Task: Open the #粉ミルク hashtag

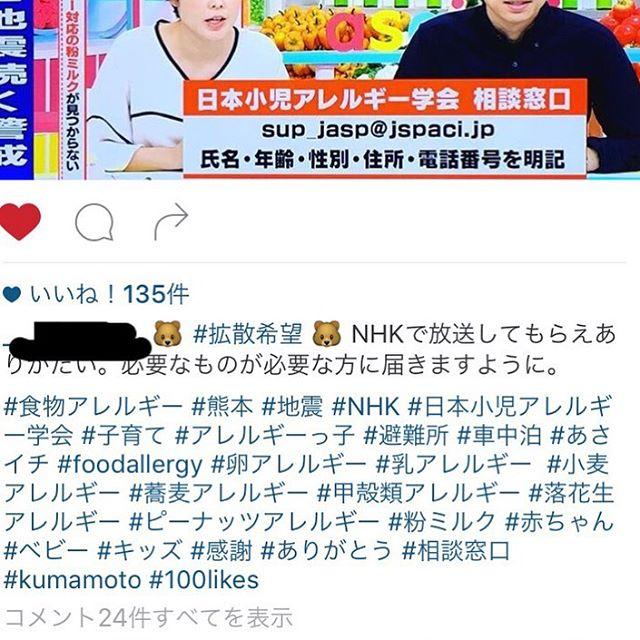Action: (442, 522)
